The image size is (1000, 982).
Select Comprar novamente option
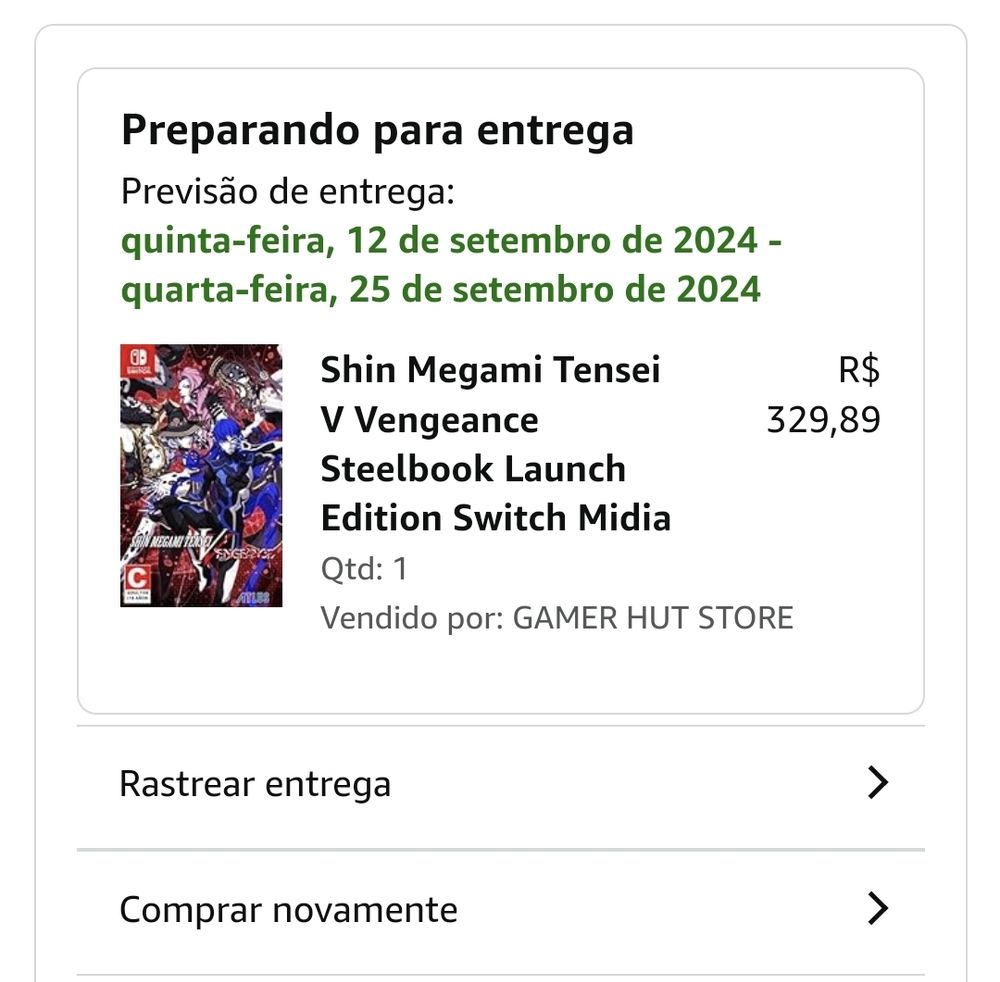coord(500,909)
